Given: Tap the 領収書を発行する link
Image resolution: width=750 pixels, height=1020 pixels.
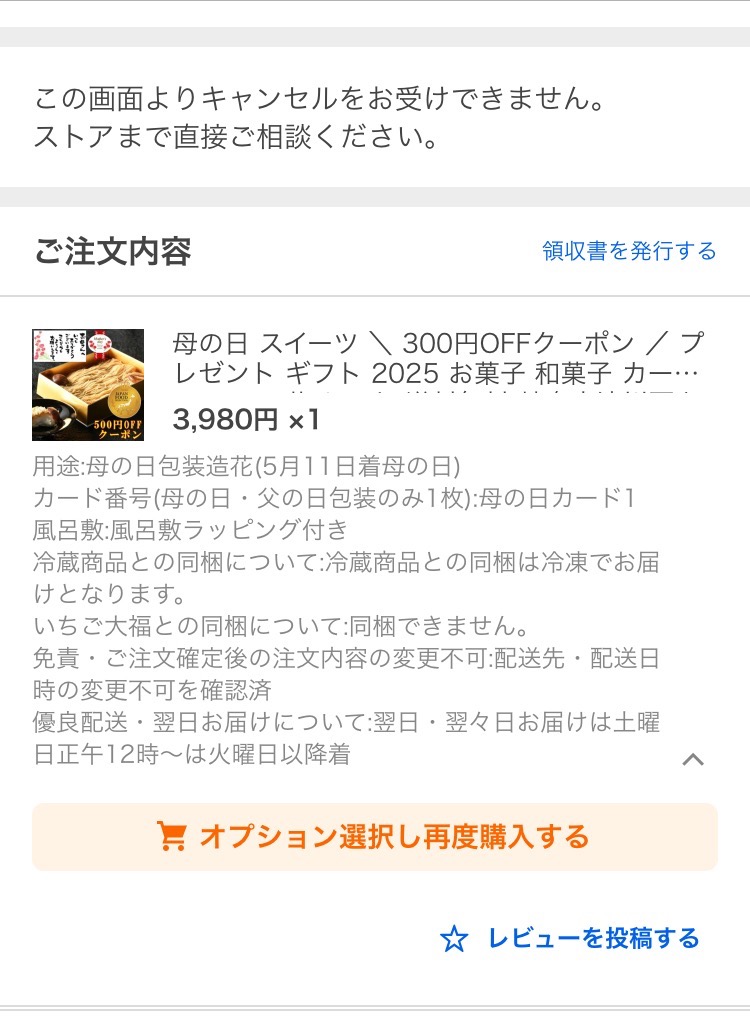Looking at the screenshot, I should coord(629,251).
